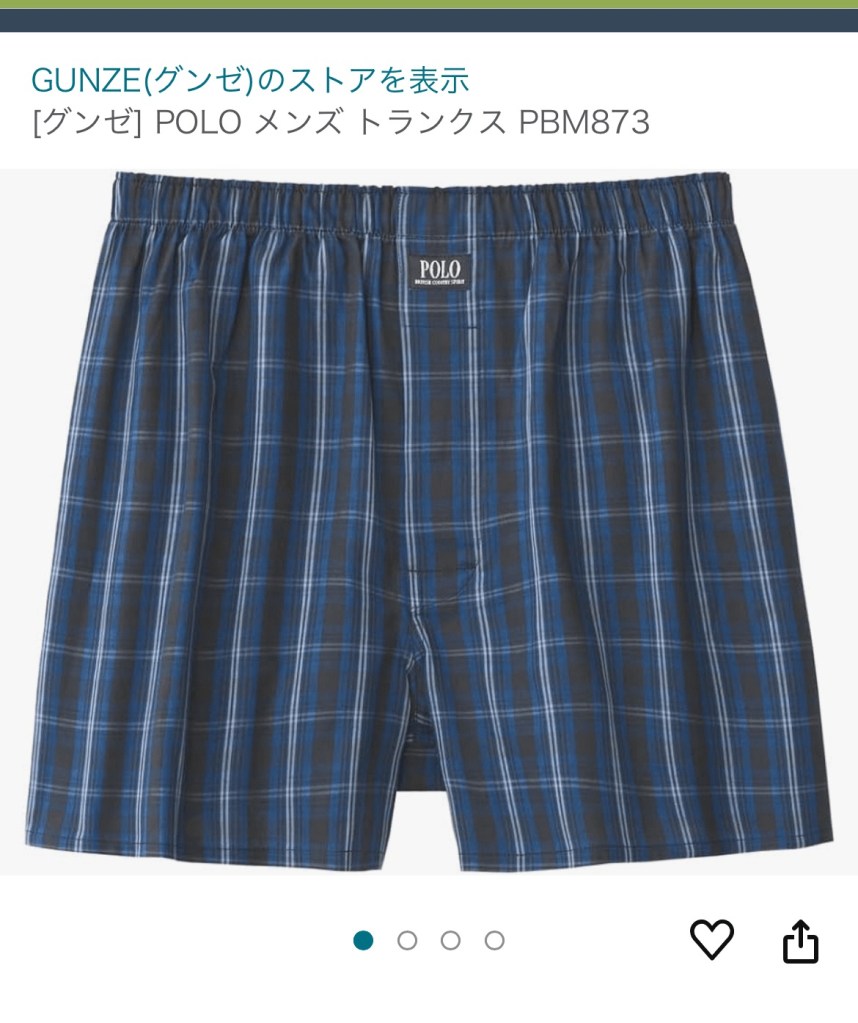
Task: Jump to the fourth image dot
Action: pyautogui.click(x=494, y=940)
